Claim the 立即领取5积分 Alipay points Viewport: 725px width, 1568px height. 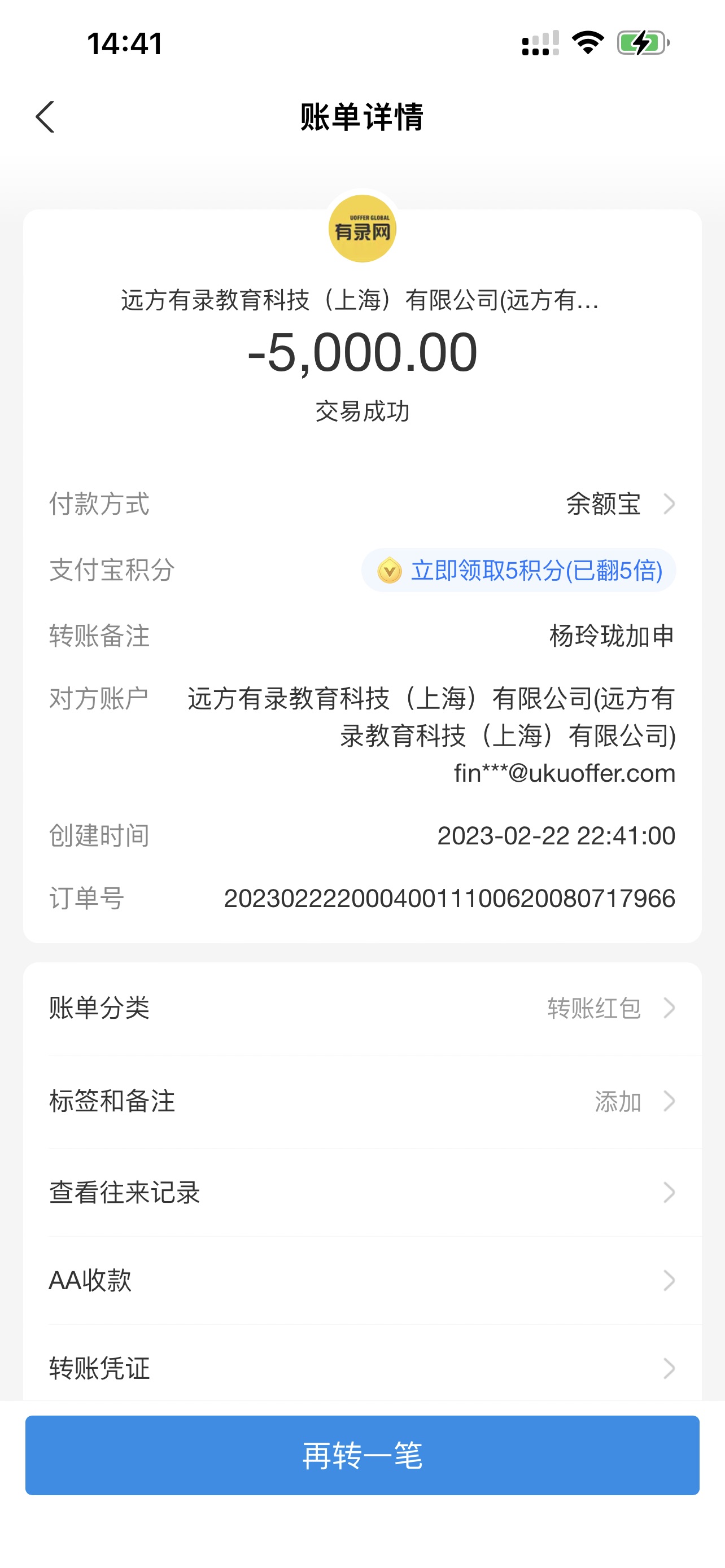click(519, 570)
